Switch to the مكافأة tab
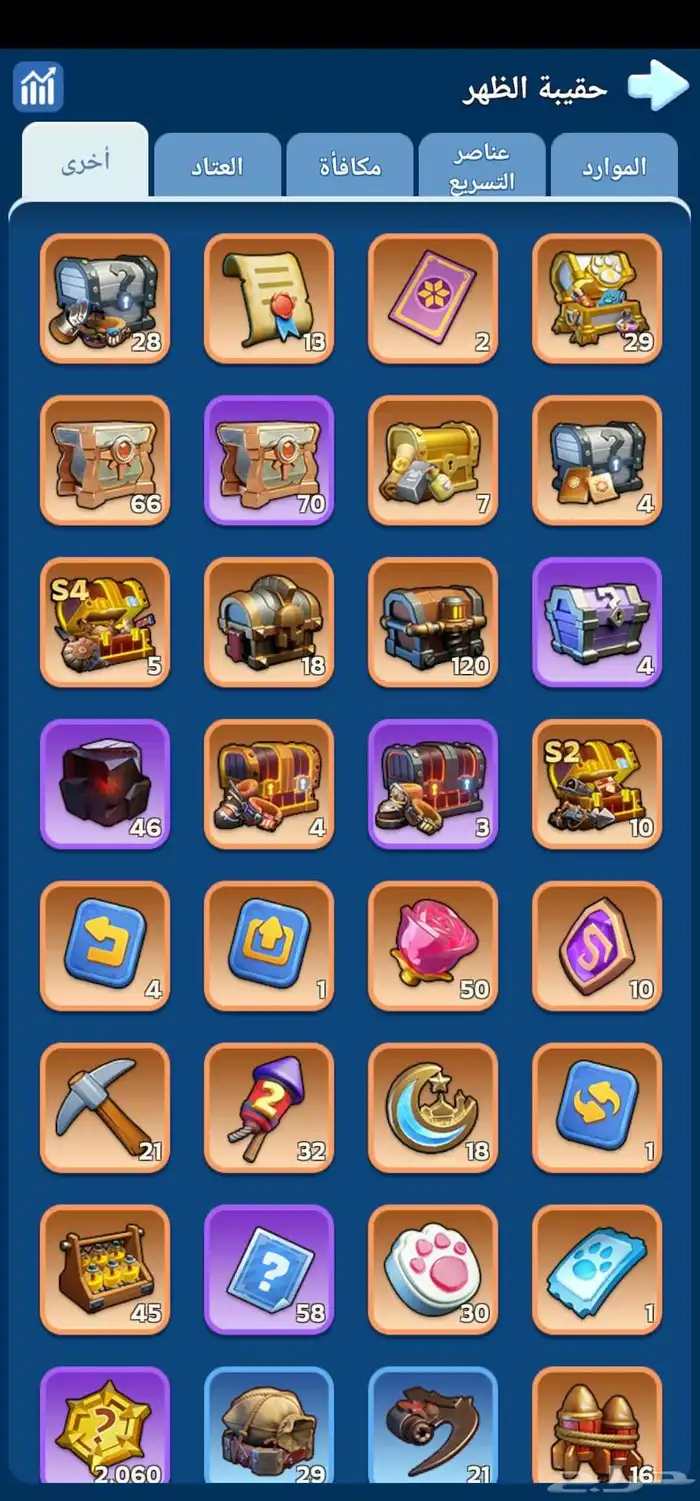Screen dimensions: 700x1501 pyautogui.click(x=350, y=166)
